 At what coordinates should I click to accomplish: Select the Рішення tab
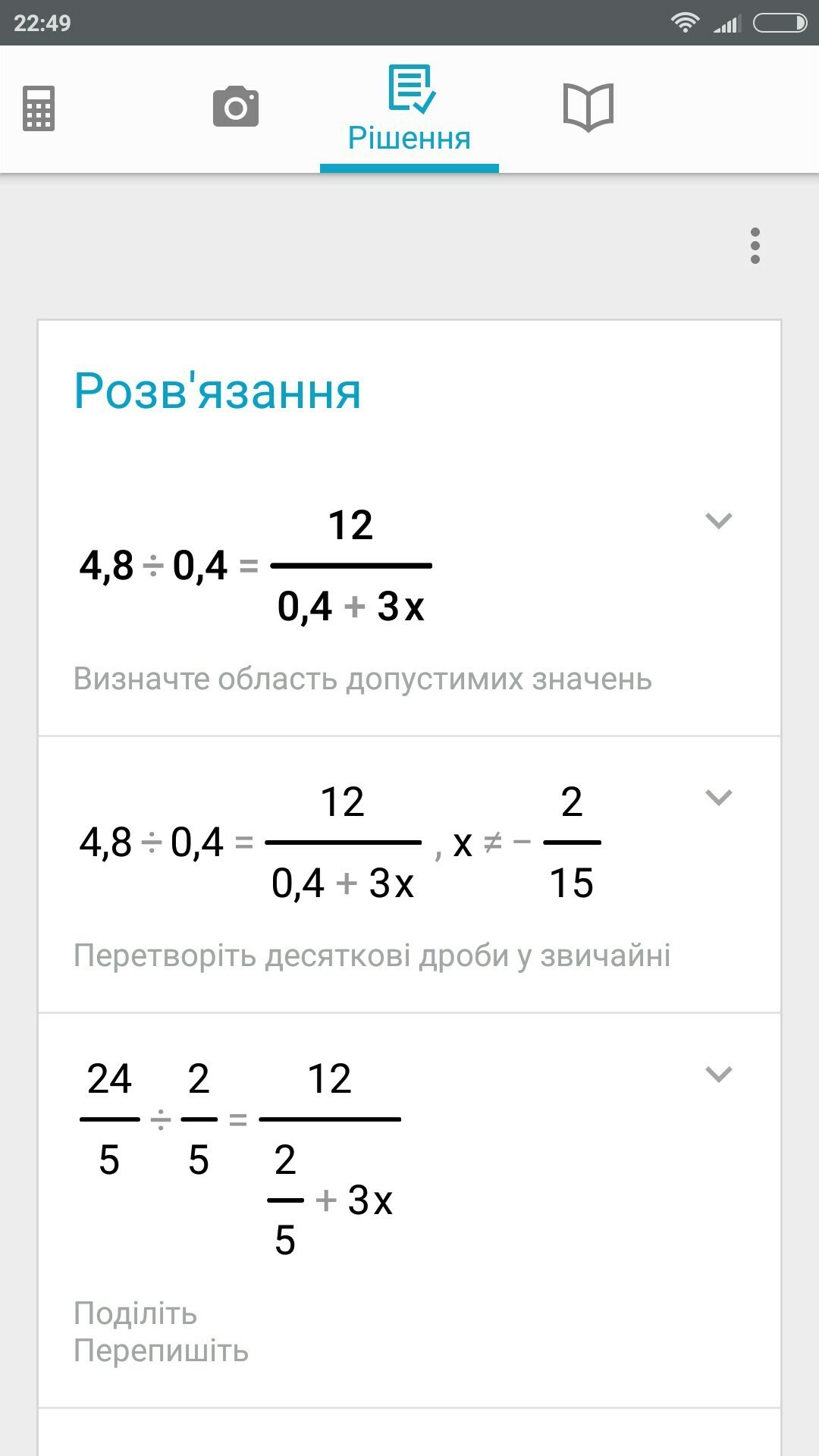tap(409, 110)
